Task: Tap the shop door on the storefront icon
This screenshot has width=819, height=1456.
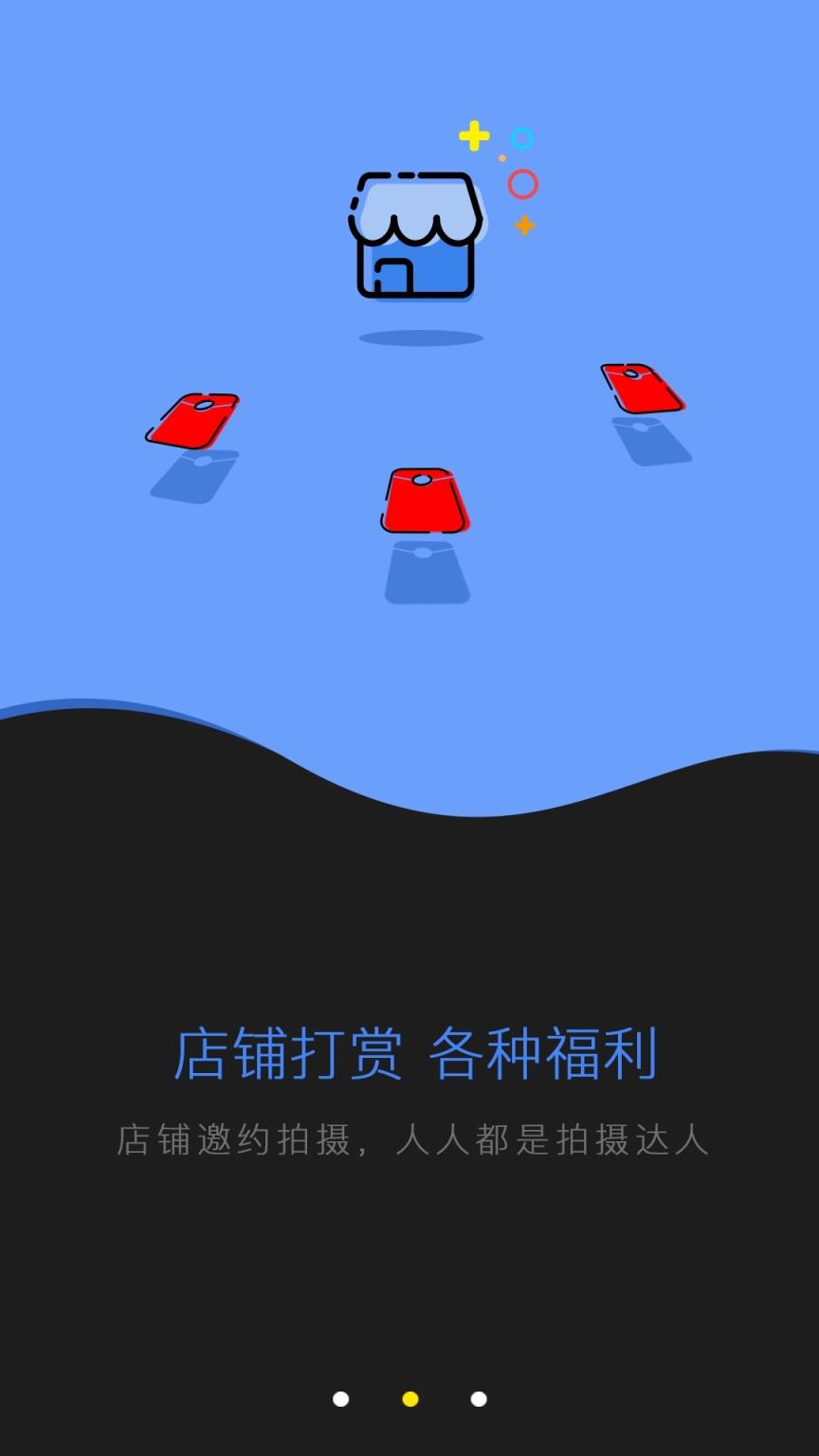Action: [391, 275]
